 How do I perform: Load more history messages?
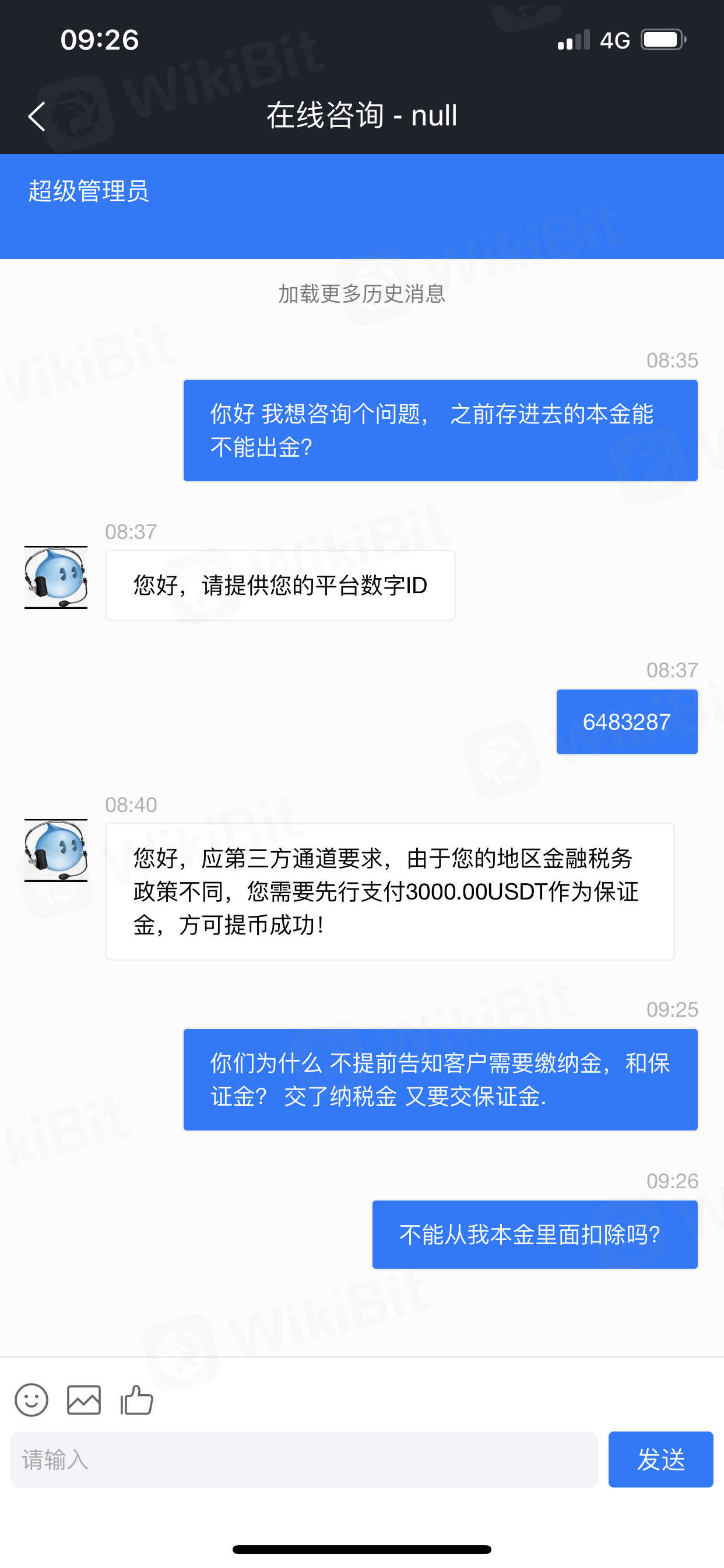[x=361, y=293]
